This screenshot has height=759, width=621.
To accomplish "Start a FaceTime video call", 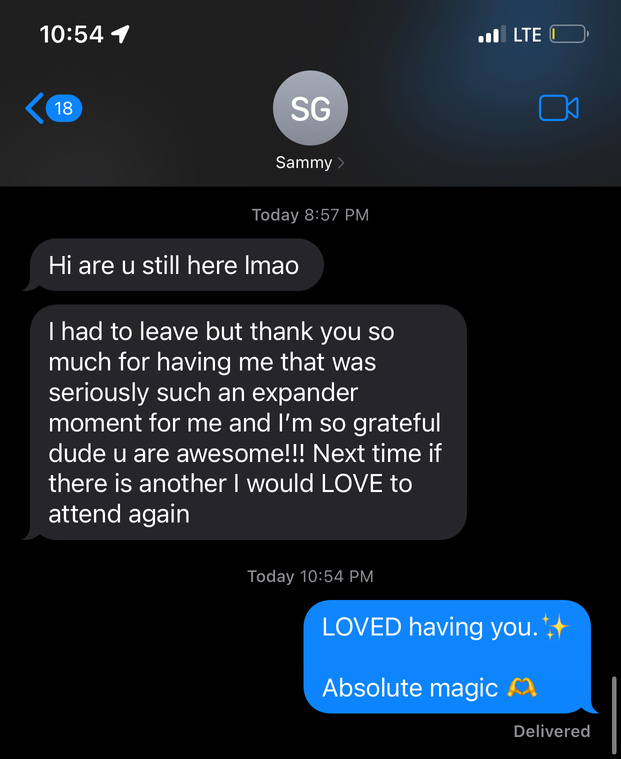I will coord(558,108).
